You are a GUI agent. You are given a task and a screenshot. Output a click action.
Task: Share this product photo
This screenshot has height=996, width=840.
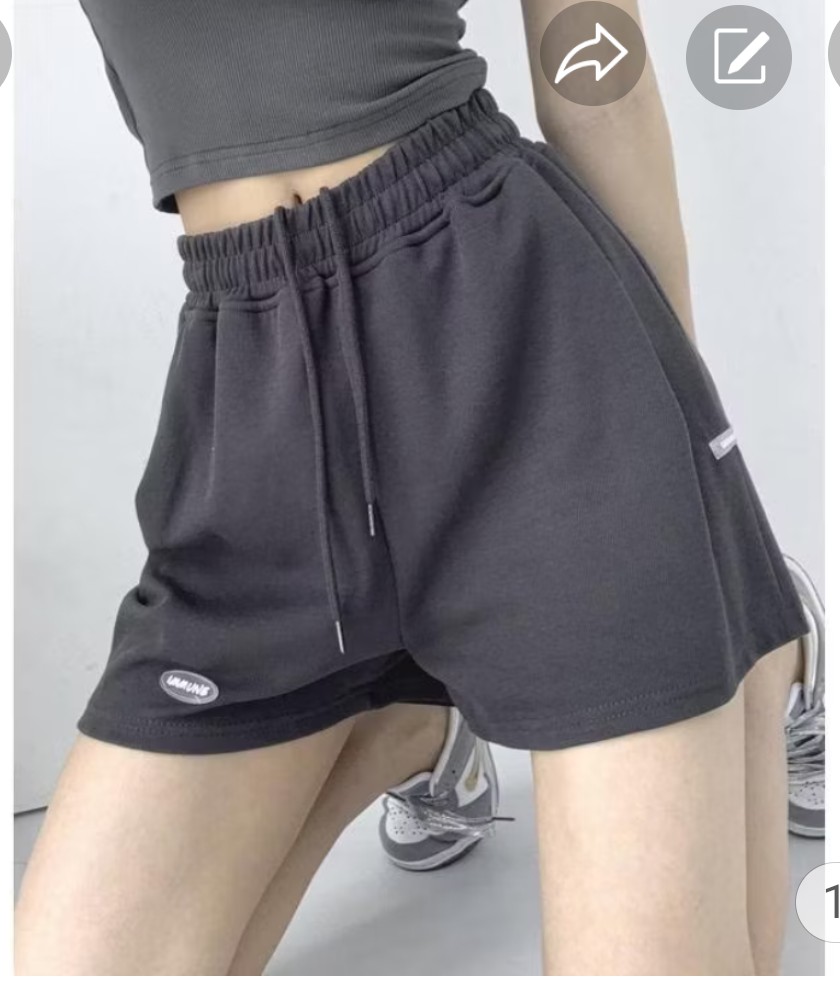point(592,55)
